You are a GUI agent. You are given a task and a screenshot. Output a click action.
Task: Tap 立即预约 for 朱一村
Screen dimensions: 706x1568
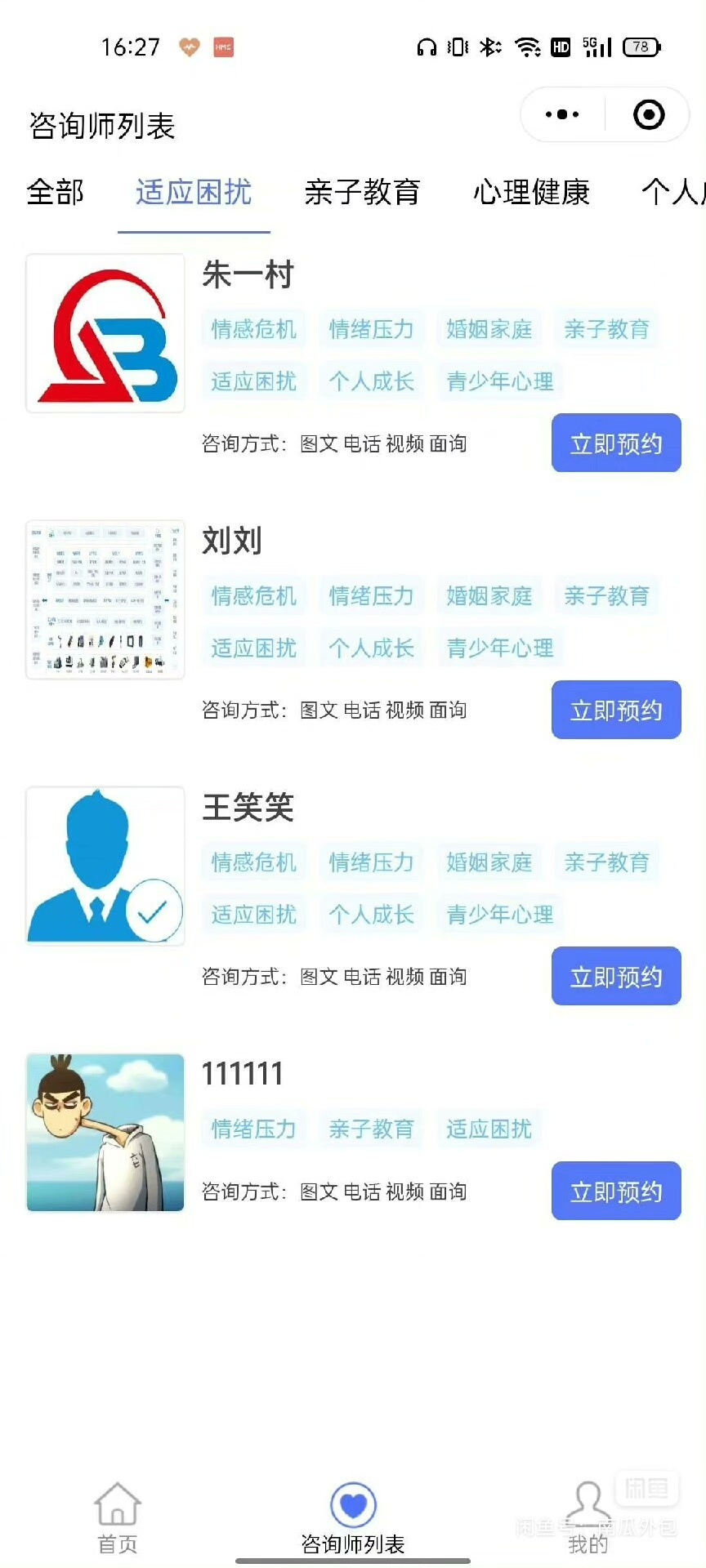pyautogui.click(x=616, y=443)
